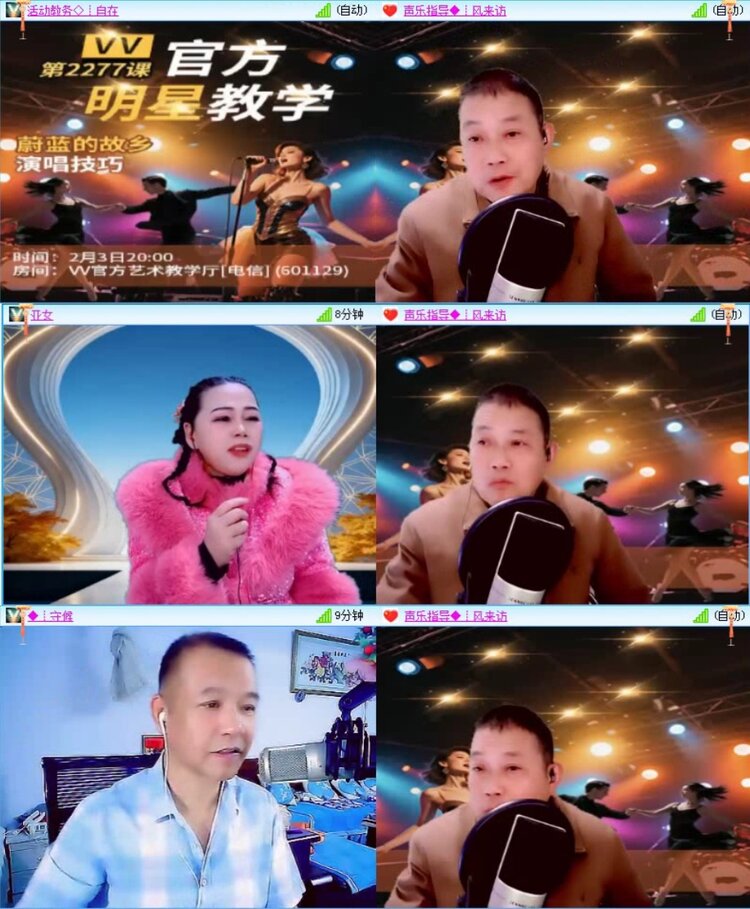Click the signal icon at top right corner
The height and width of the screenshot is (909, 750).
pos(698,11)
